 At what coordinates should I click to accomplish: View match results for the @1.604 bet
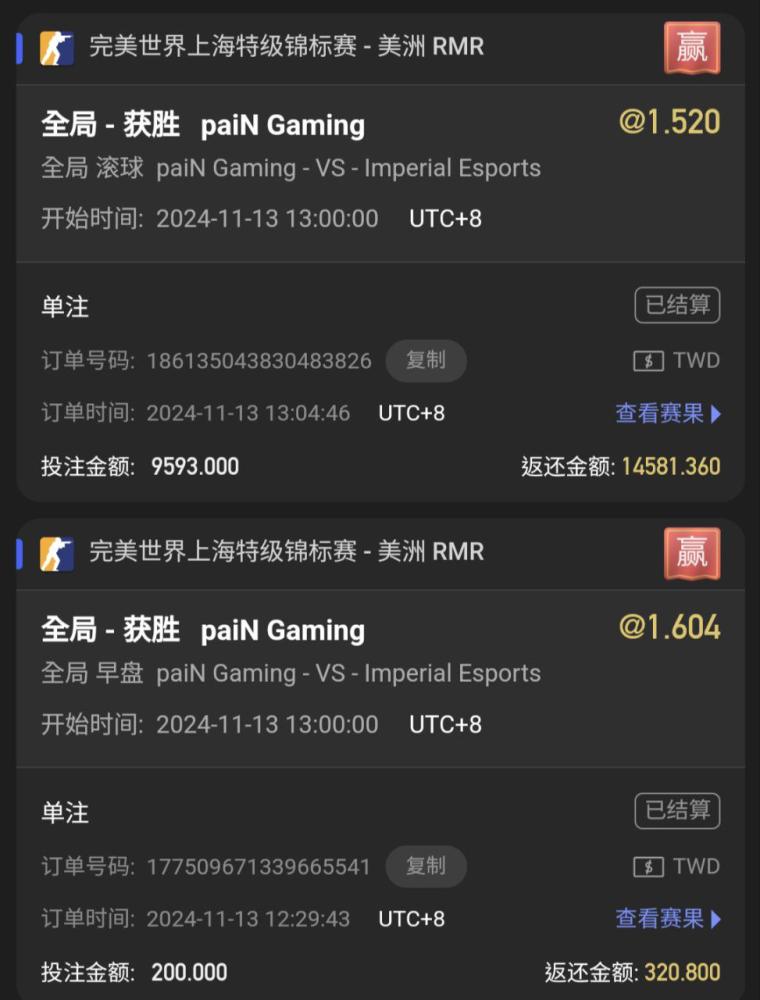[667, 918]
